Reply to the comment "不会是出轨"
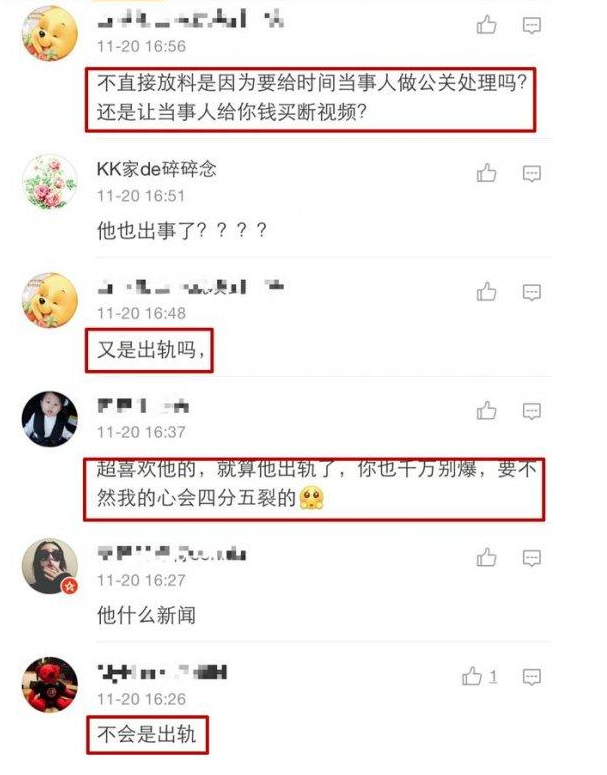The width and height of the screenshot is (607, 775). point(534,677)
